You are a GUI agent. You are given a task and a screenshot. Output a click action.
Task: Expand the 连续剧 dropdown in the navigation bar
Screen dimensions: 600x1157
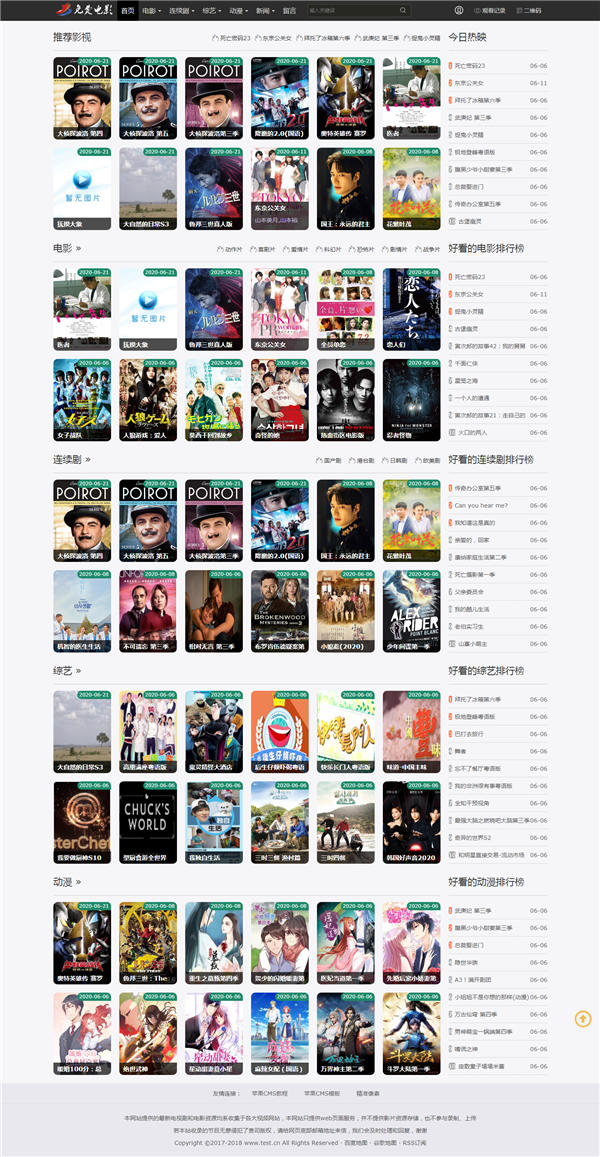[182, 10]
